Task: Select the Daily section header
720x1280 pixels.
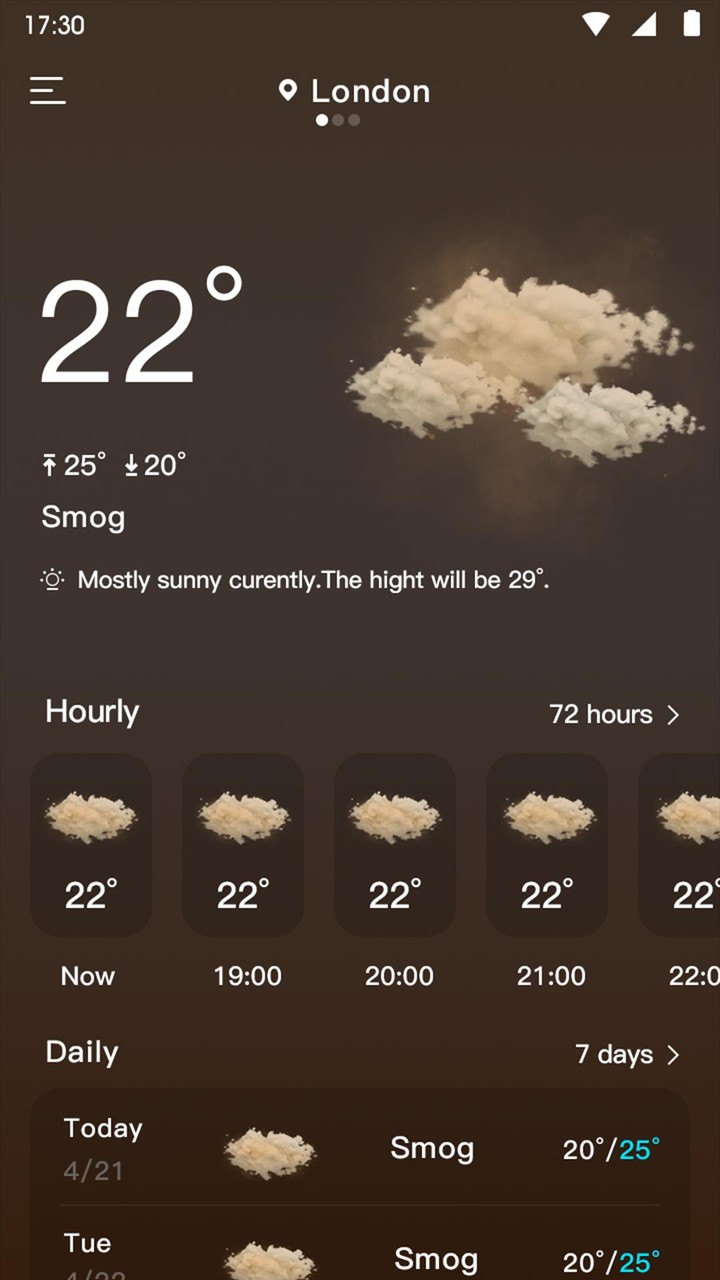Action: point(81,1052)
